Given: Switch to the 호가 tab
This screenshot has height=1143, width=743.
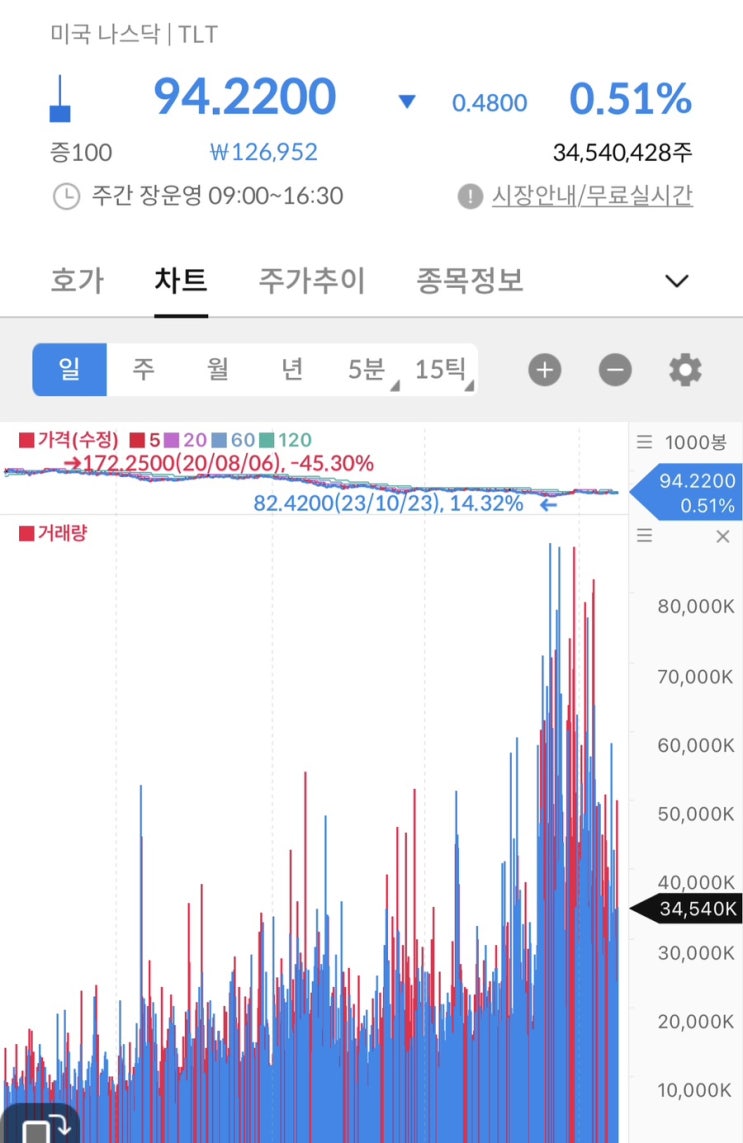Looking at the screenshot, I should click(77, 281).
